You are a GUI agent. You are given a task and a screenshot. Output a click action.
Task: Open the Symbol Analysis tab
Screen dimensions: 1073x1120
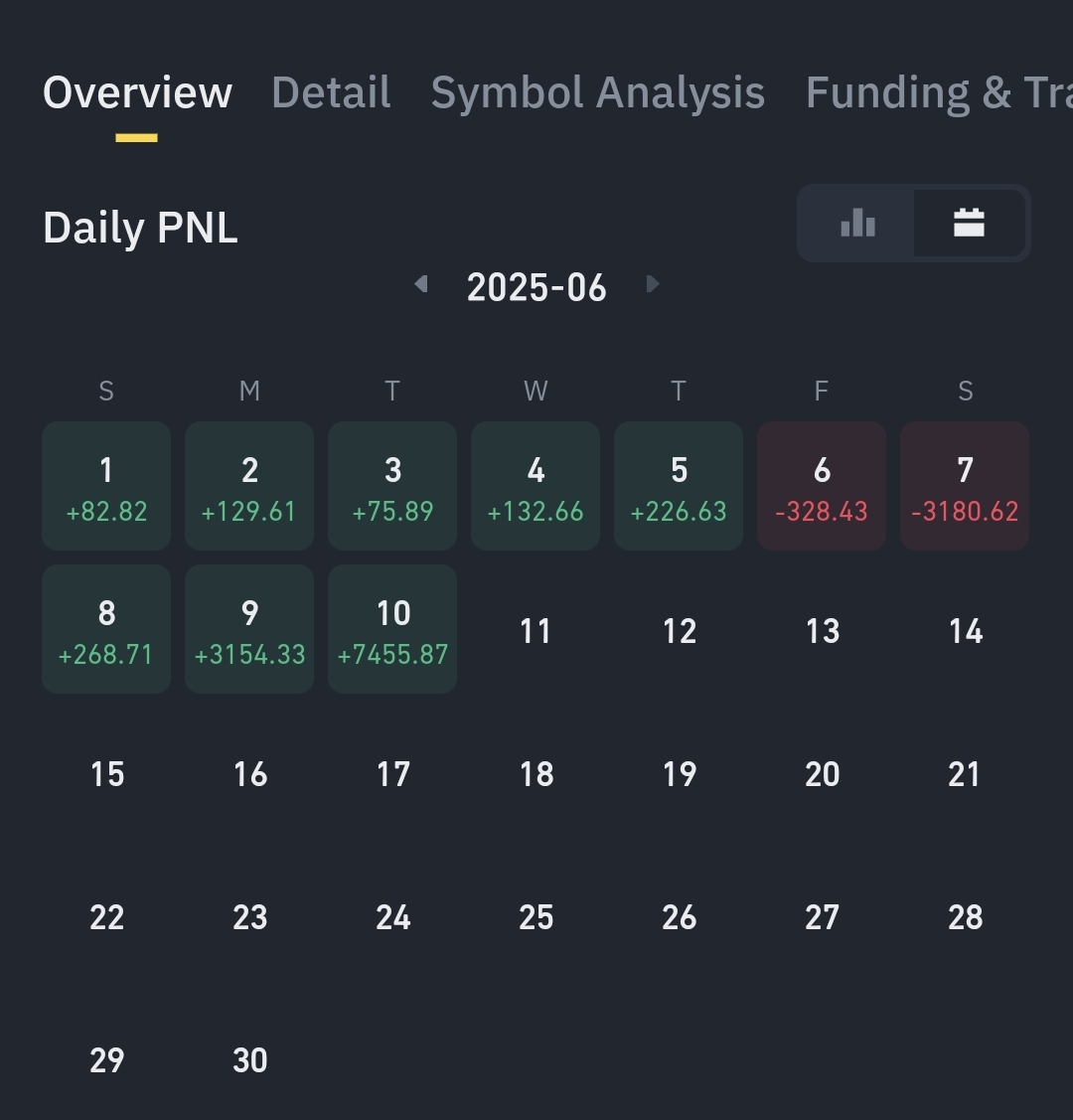coord(597,91)
